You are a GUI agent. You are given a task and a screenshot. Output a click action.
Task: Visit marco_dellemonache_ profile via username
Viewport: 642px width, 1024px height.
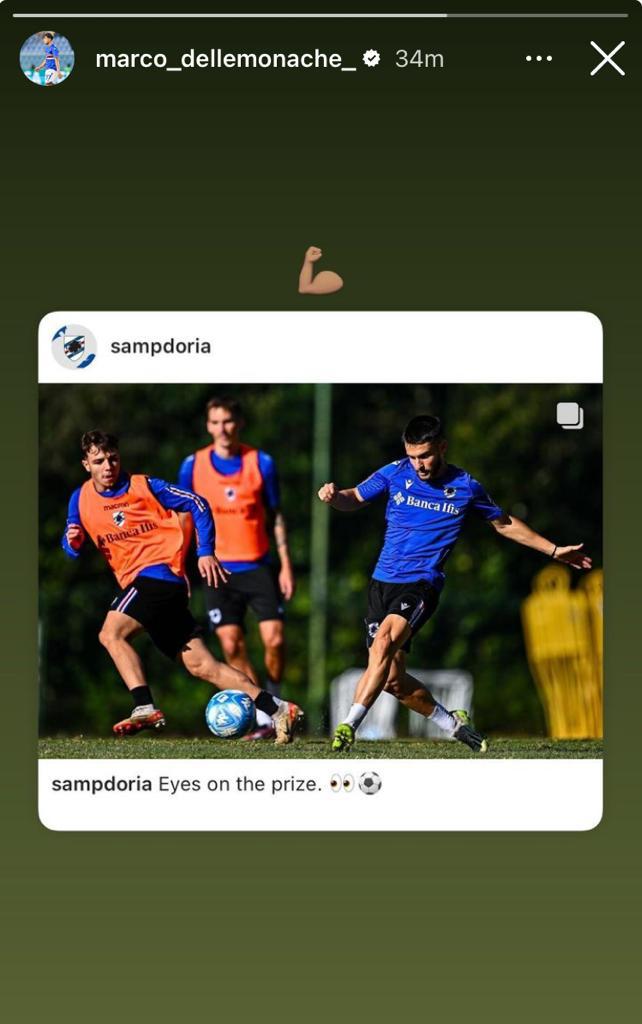[225, 59]
